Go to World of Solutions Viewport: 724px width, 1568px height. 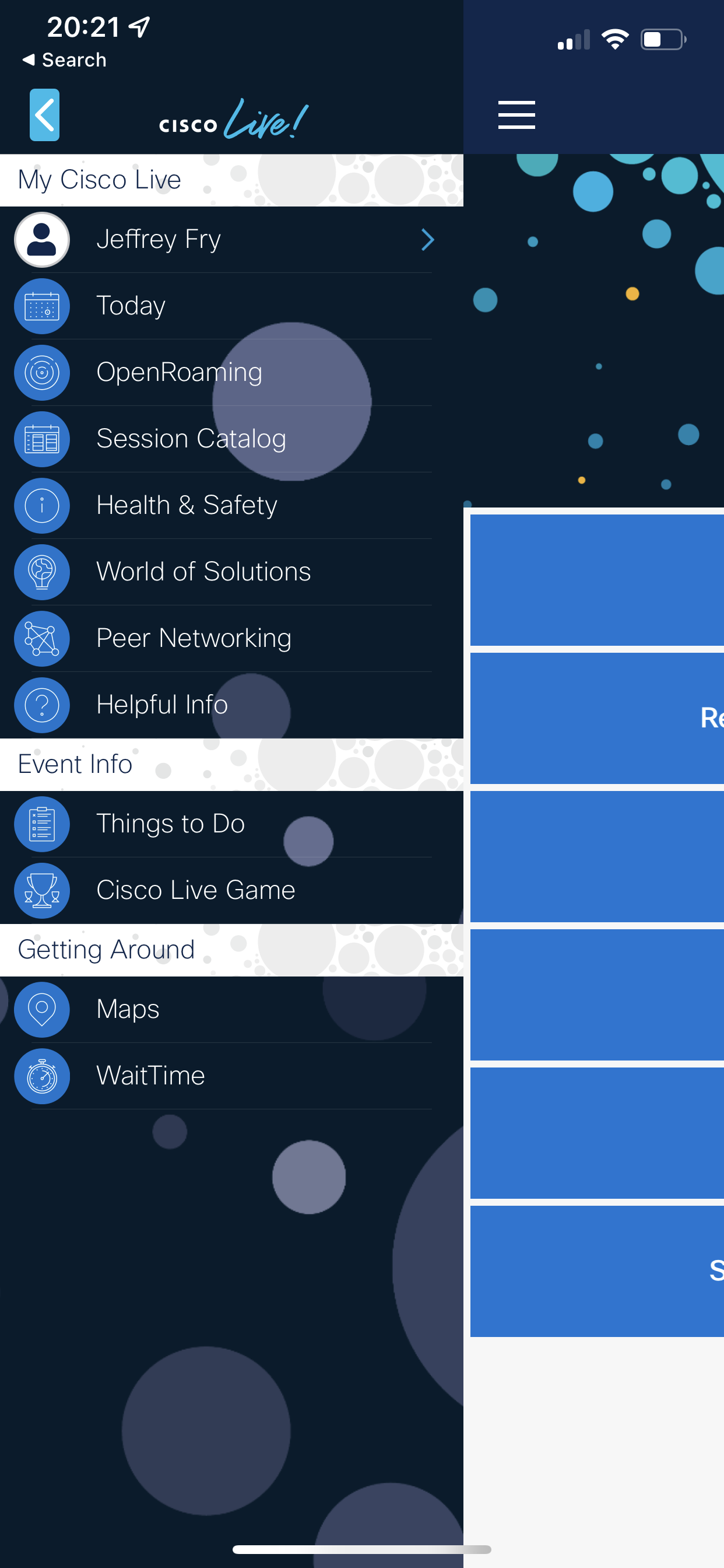click(x=232, y=572)
